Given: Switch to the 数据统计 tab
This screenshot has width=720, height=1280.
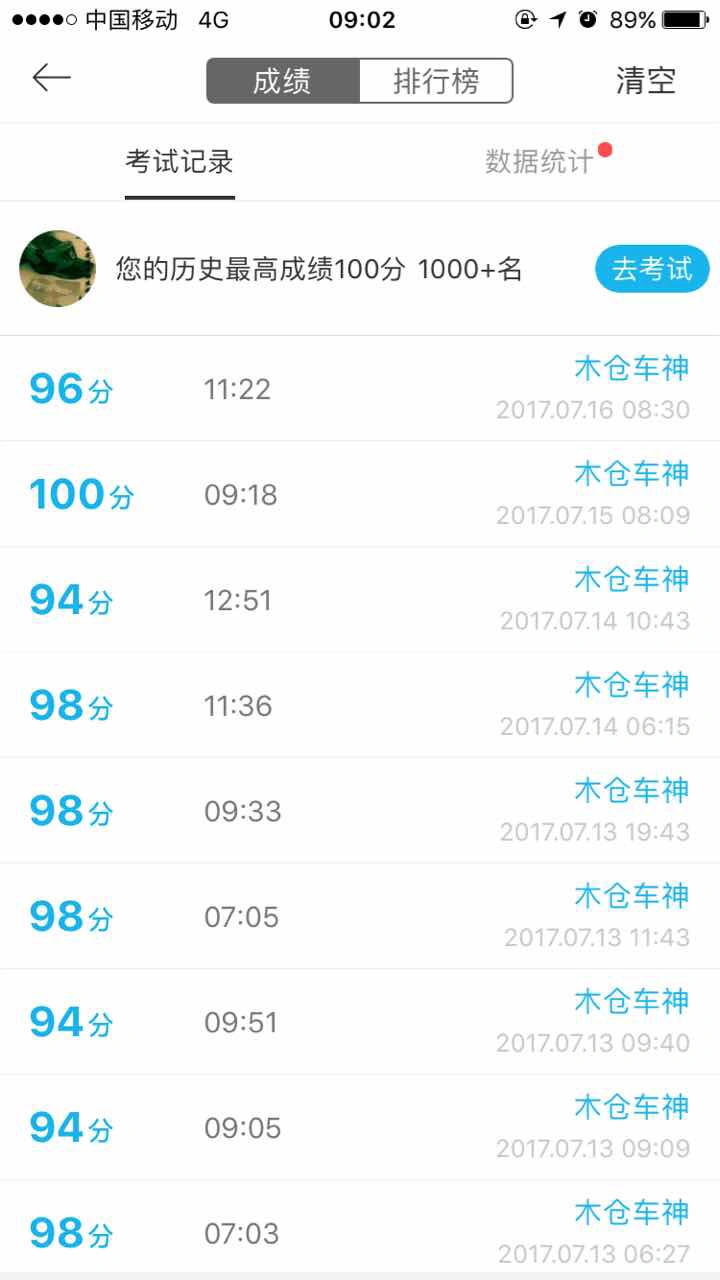Looking at the screenshot, I should tap(540, 162).
